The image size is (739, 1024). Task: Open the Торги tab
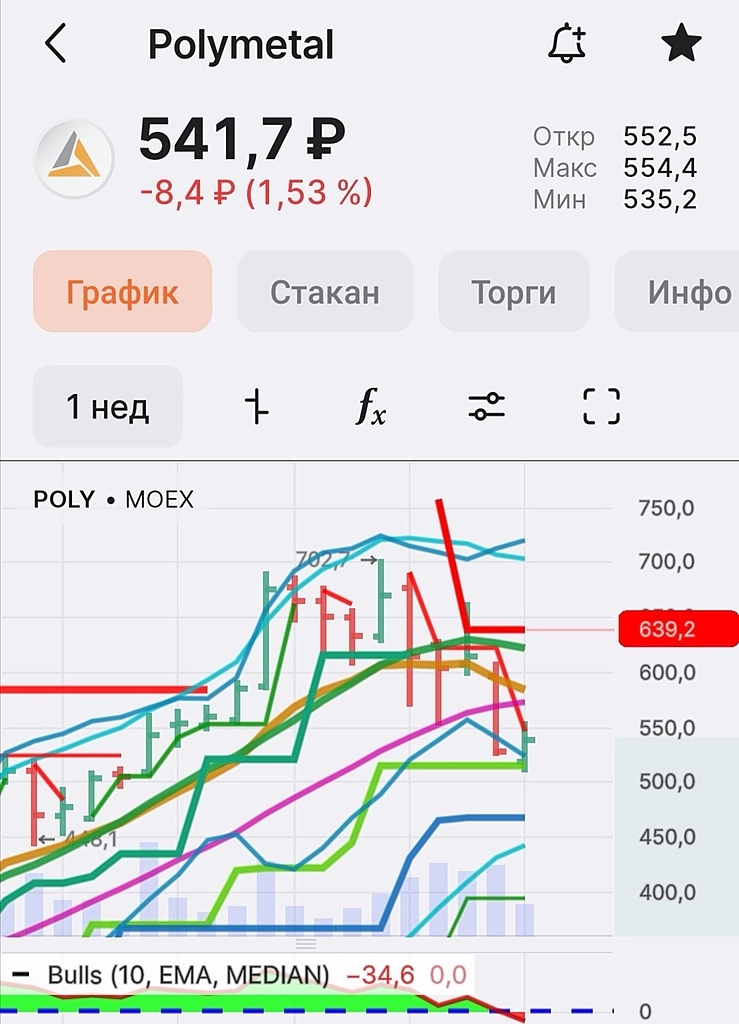[x=514, y=292]
